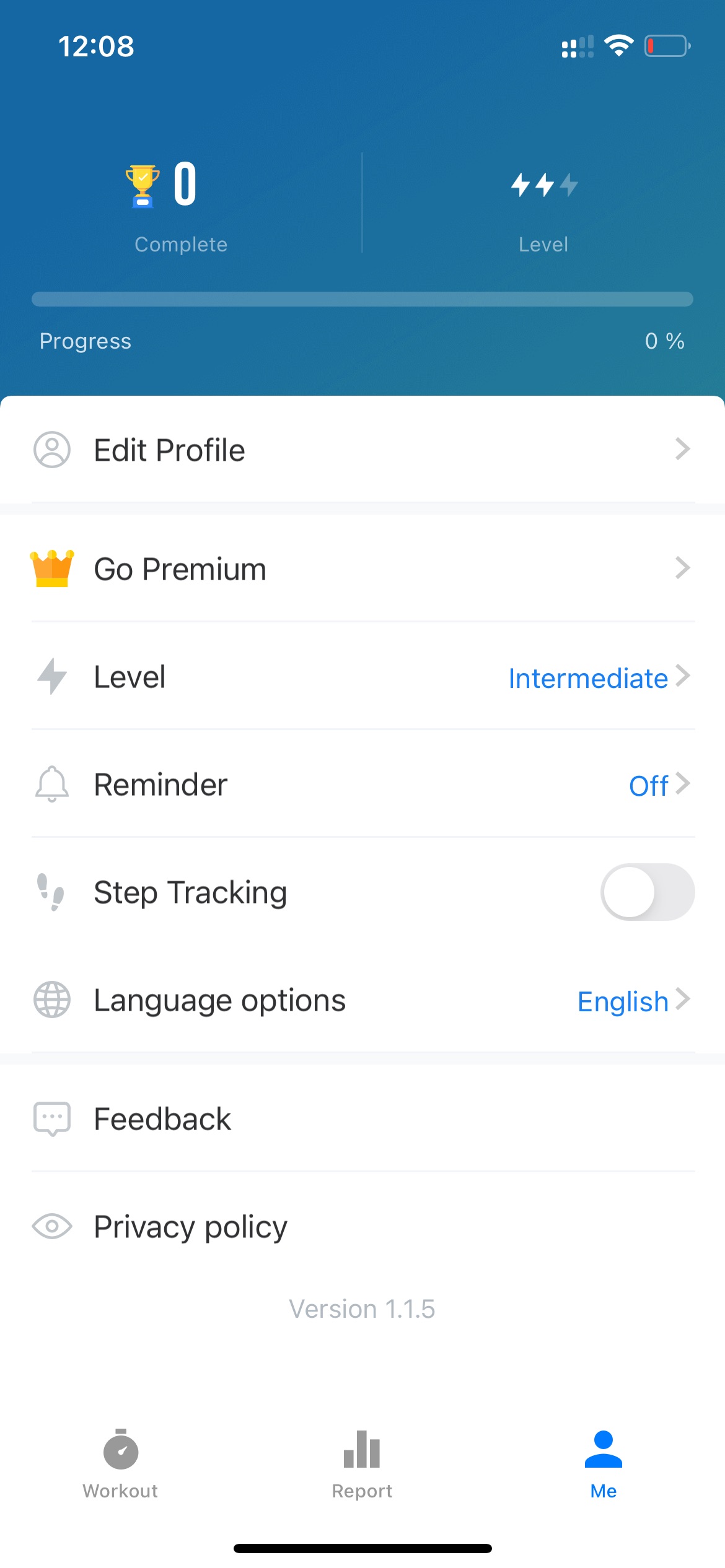Open Language options
The height and width of the screenshot is (1568, 725).
pyautogui.click(x=362, y=1000)
